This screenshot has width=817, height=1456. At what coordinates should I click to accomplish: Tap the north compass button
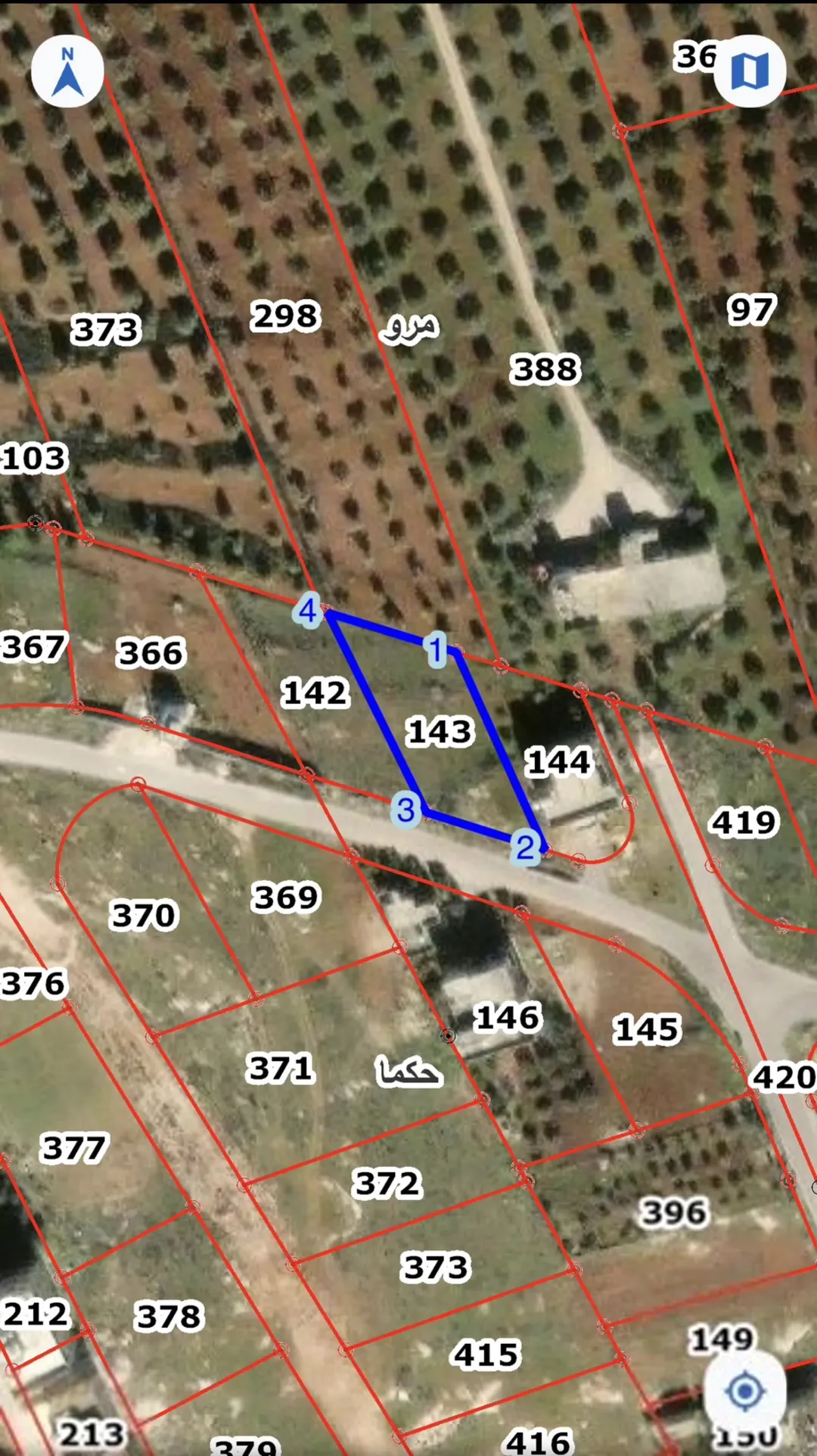coord(67,71)
